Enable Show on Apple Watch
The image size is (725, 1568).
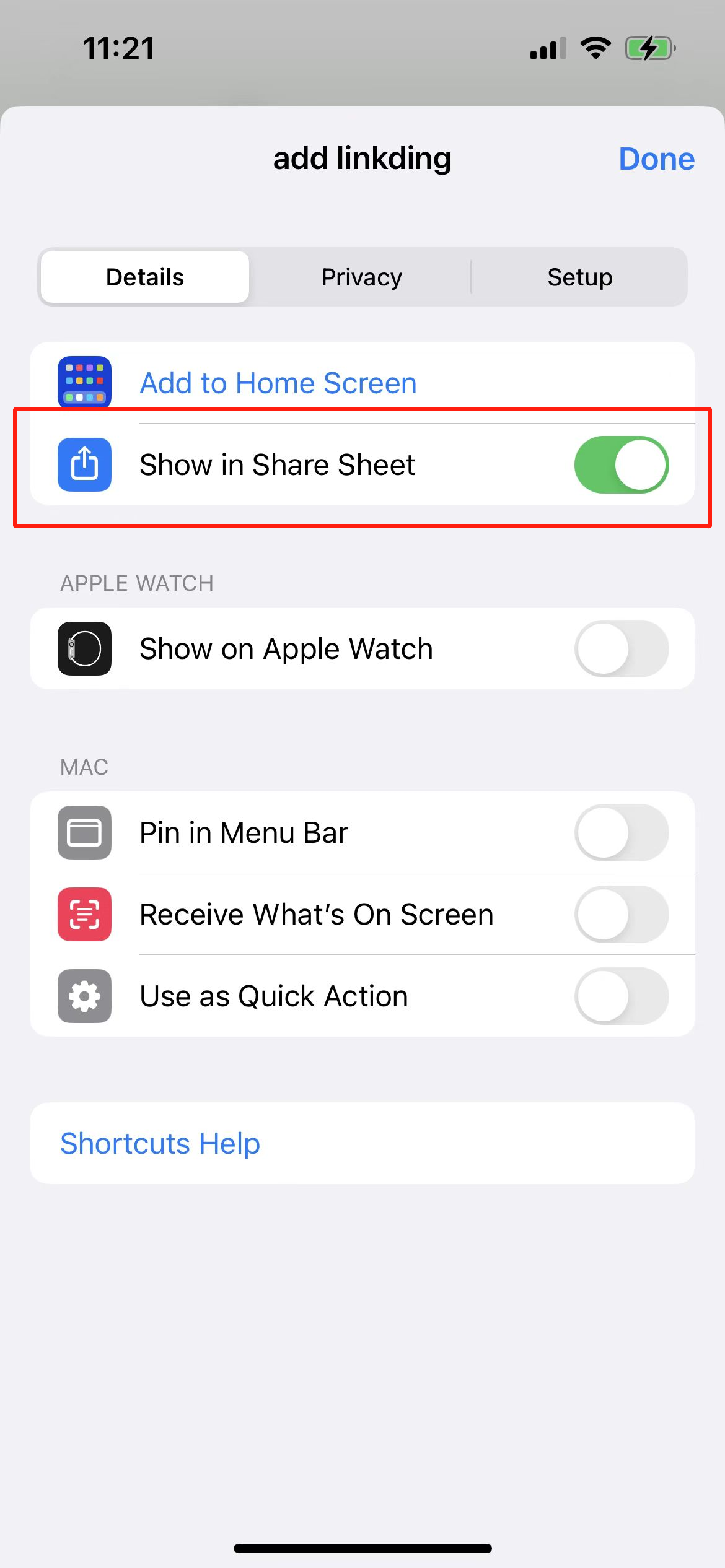[x=621, y=648]
